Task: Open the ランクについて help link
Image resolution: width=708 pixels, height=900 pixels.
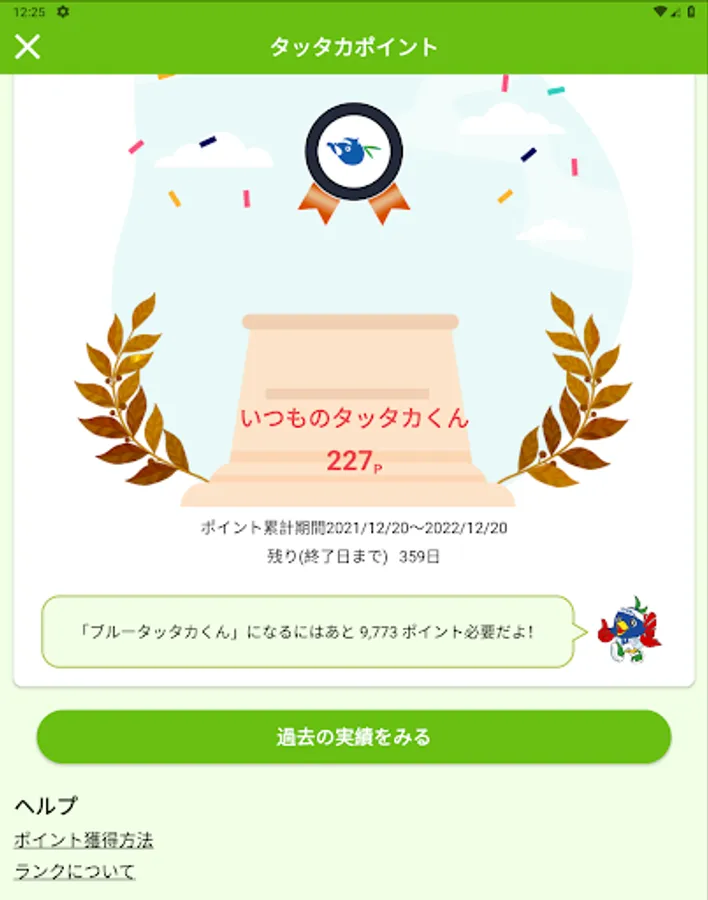Action: 75,871
